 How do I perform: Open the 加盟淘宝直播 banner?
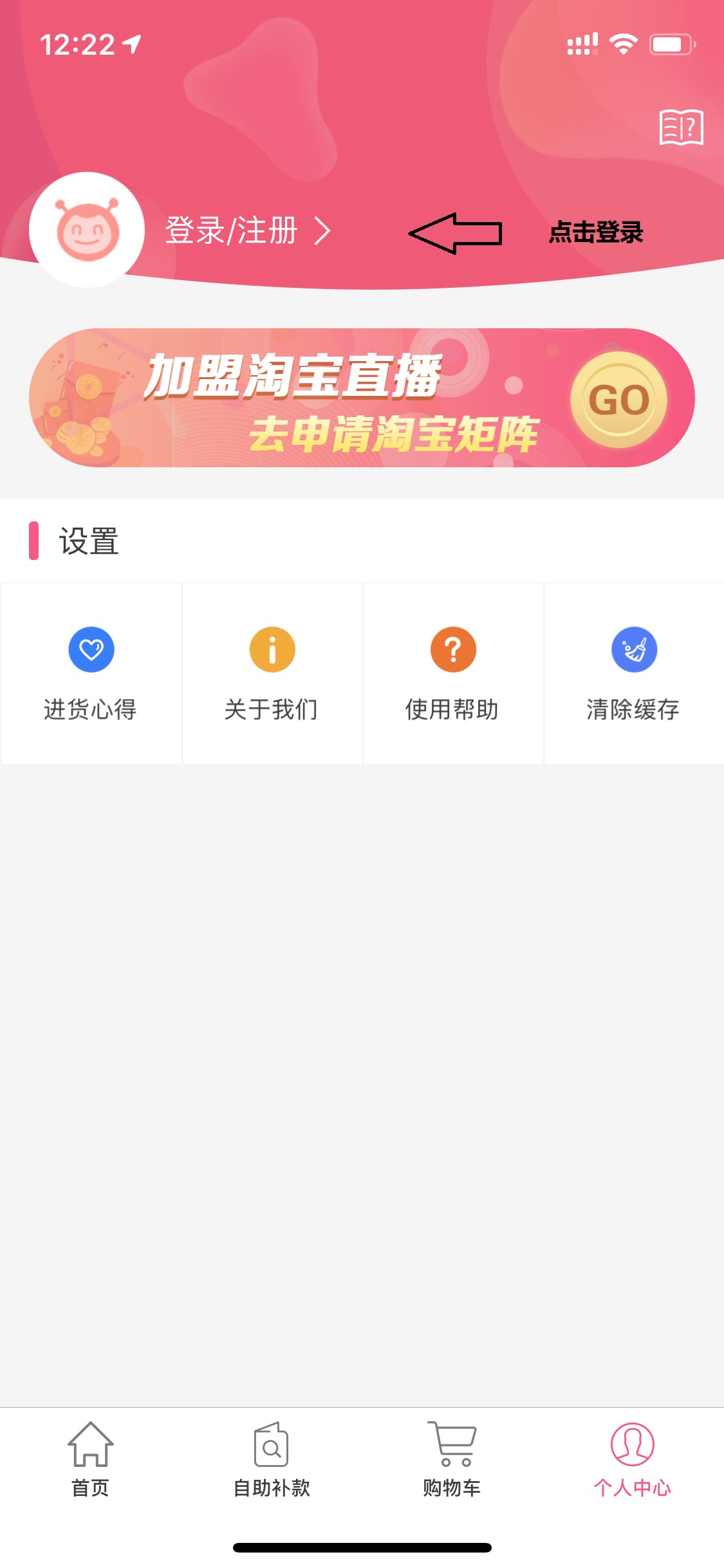[362, 398]
